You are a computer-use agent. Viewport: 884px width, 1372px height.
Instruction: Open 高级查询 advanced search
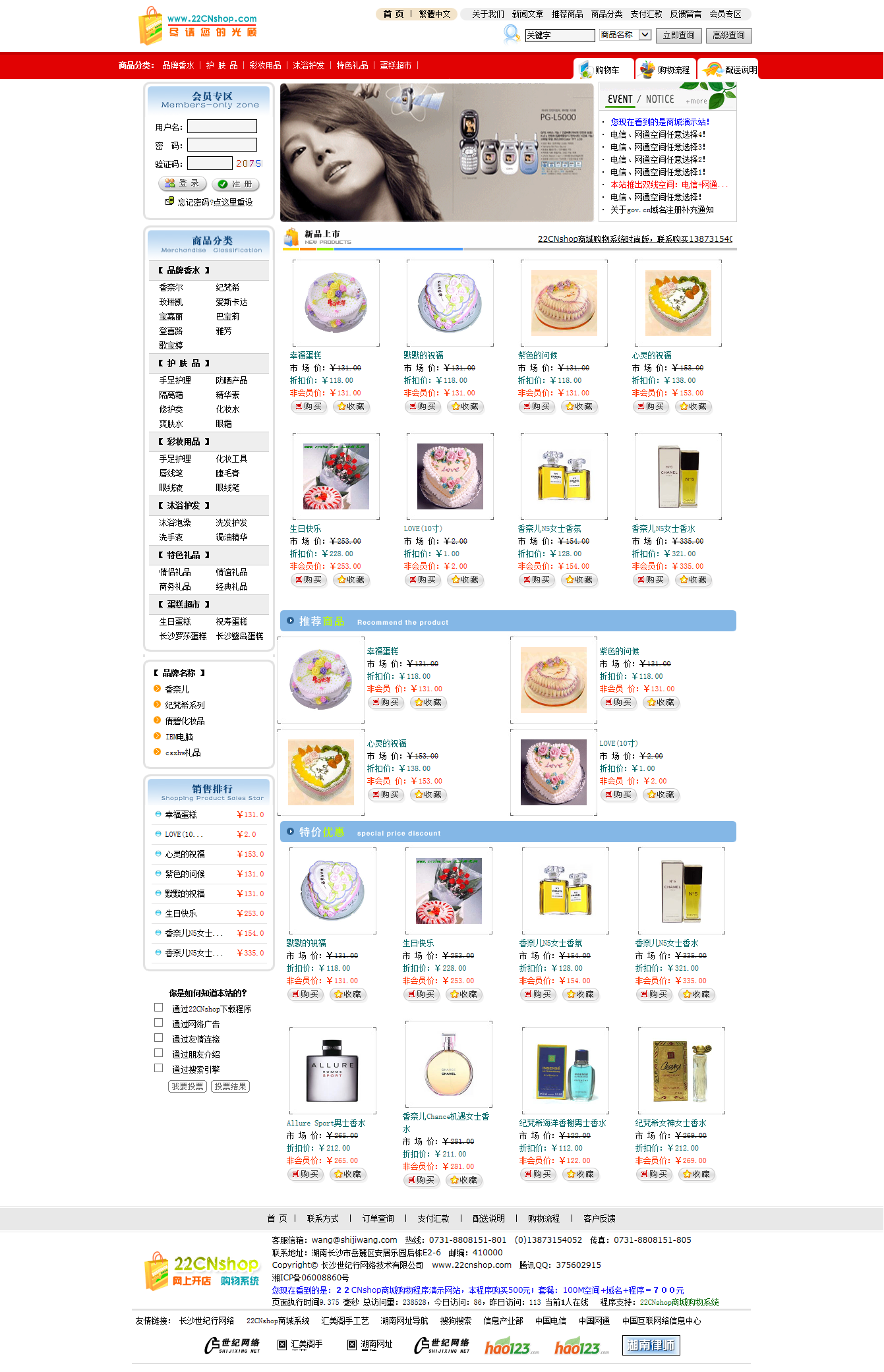(728, 36)
